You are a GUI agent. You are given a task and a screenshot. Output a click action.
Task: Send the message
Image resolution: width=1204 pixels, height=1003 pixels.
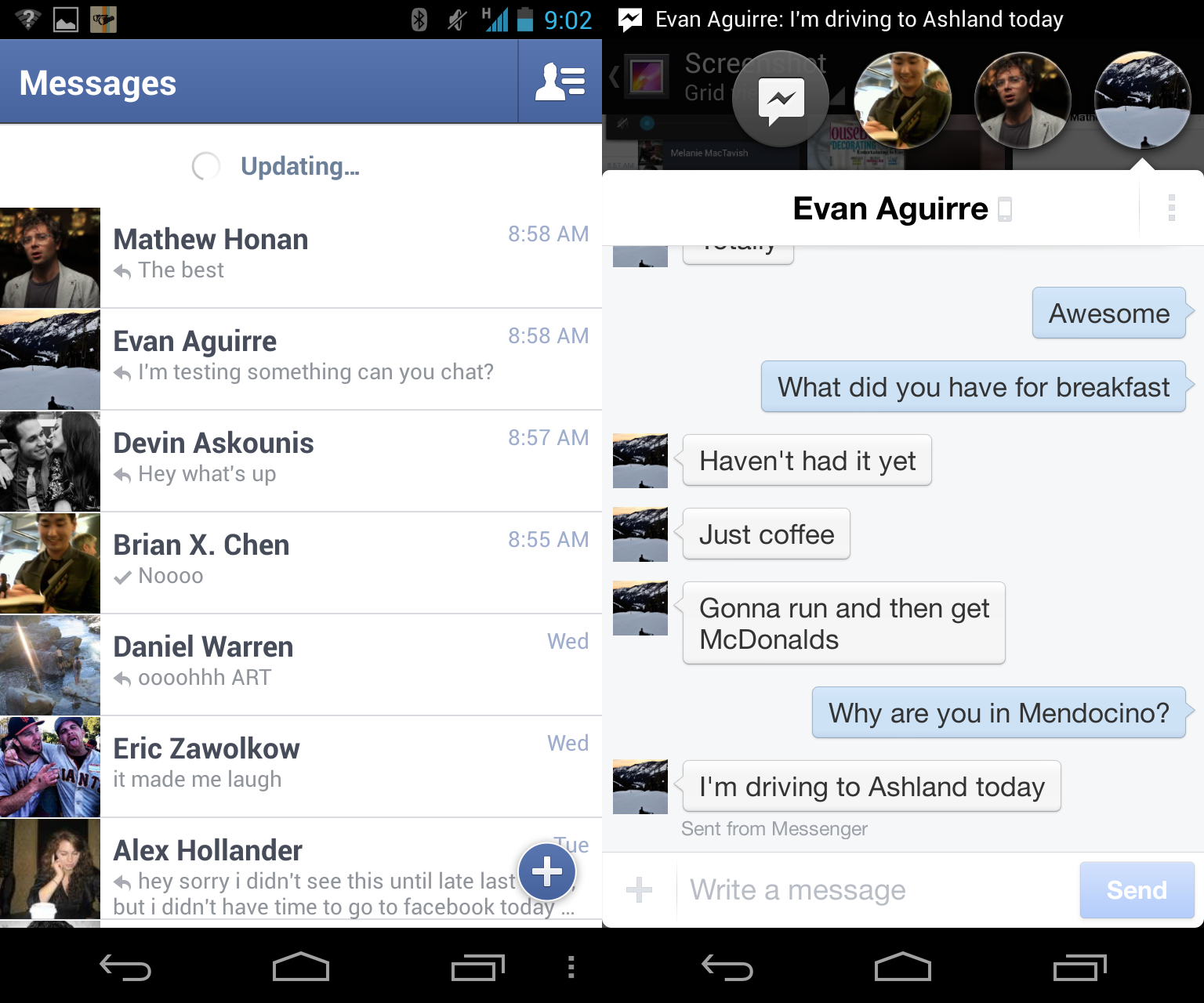coord(1137,890)
